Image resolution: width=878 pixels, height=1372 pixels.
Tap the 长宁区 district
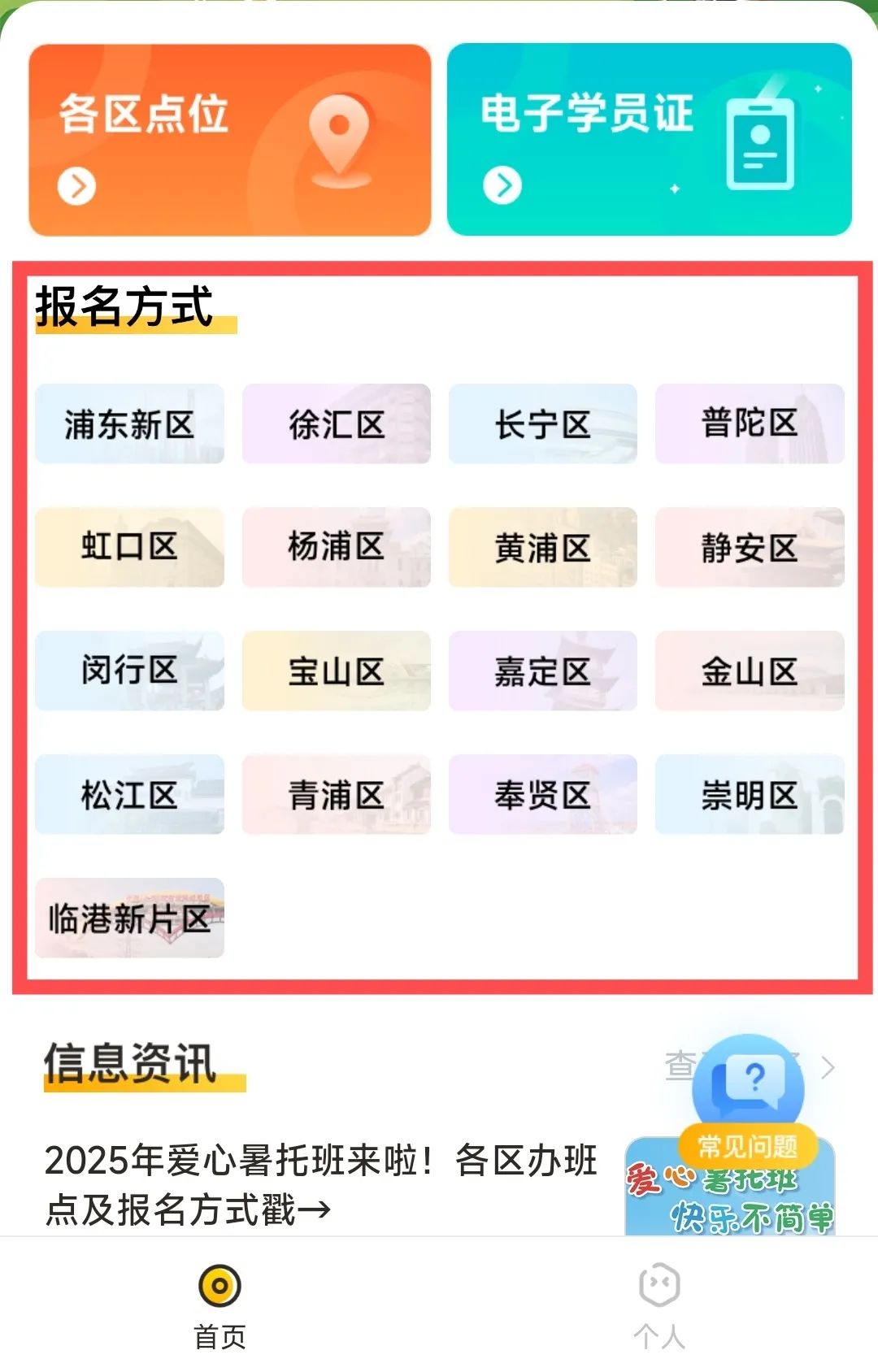[x=542, y=424]
